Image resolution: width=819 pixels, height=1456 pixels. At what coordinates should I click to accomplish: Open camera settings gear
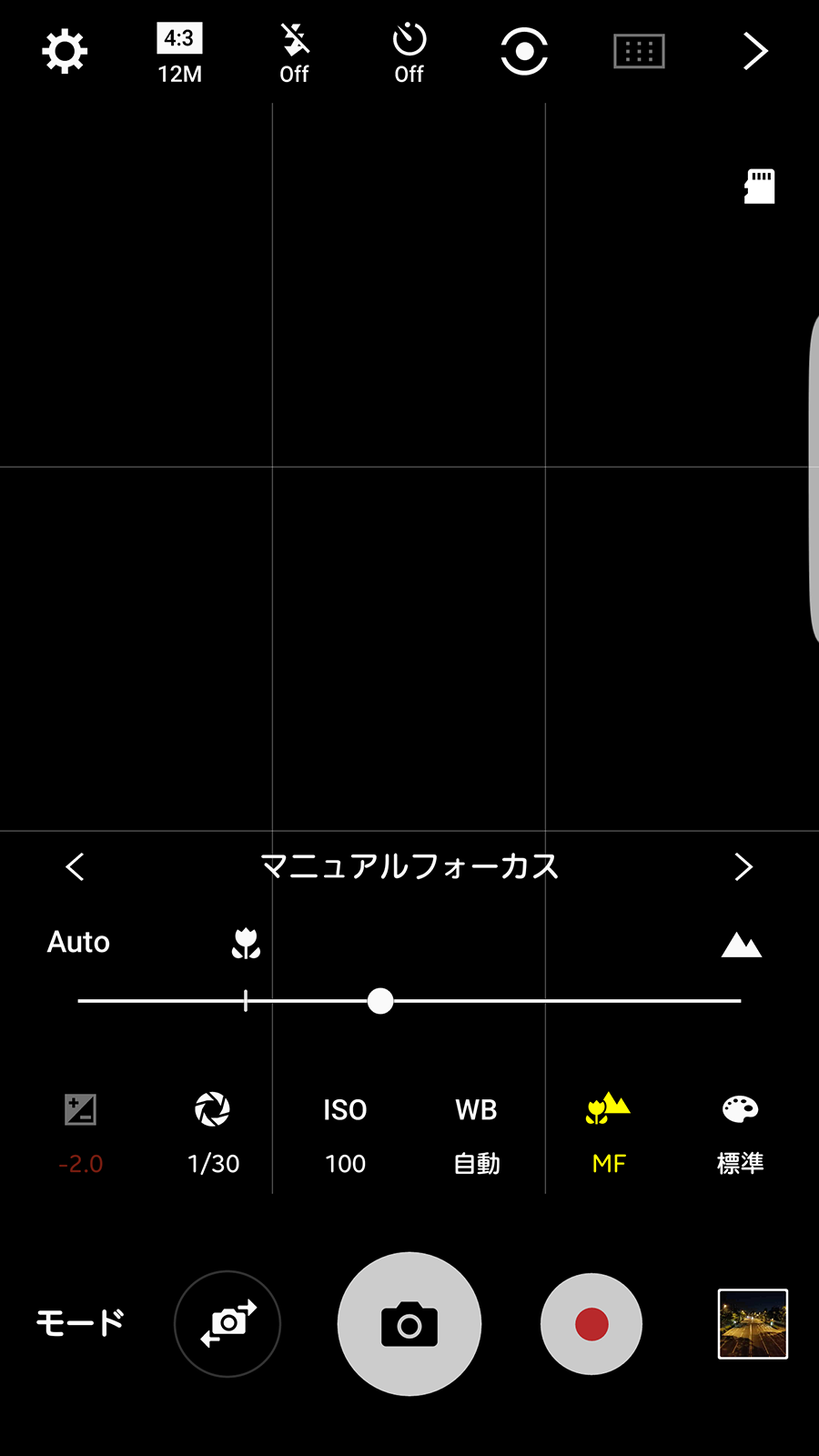(65, 51)
